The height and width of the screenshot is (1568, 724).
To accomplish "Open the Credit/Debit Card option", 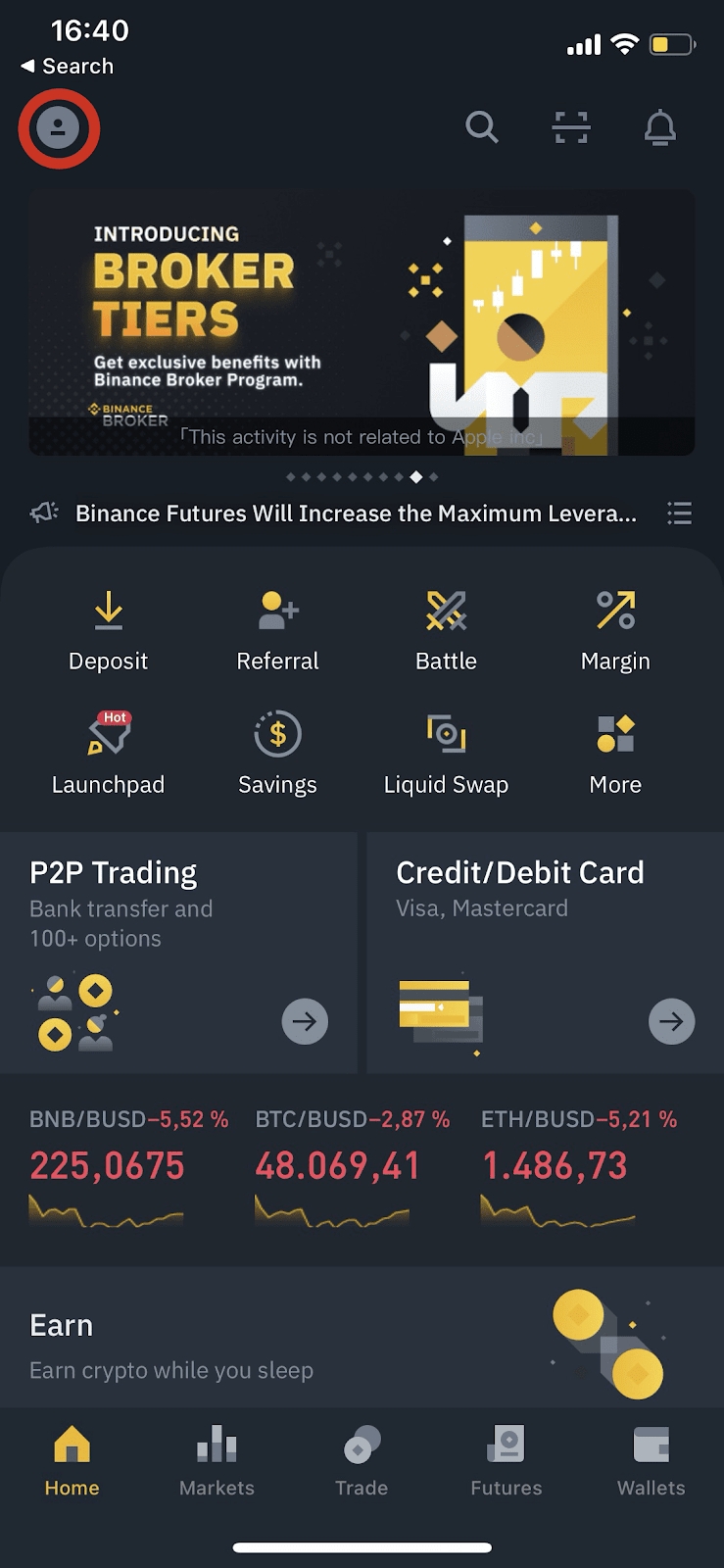I will (x=545, y=953).
